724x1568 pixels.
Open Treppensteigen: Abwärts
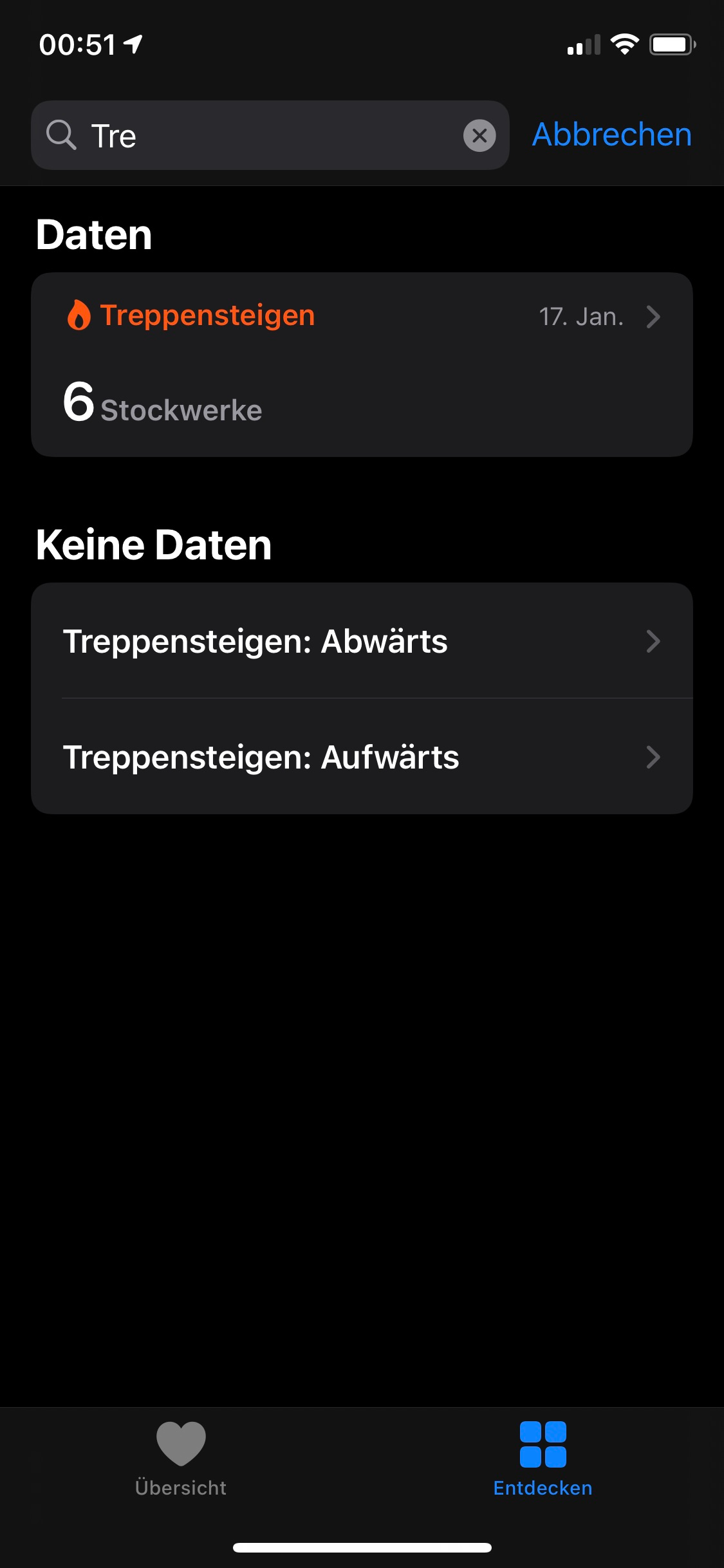coord(362,641)
